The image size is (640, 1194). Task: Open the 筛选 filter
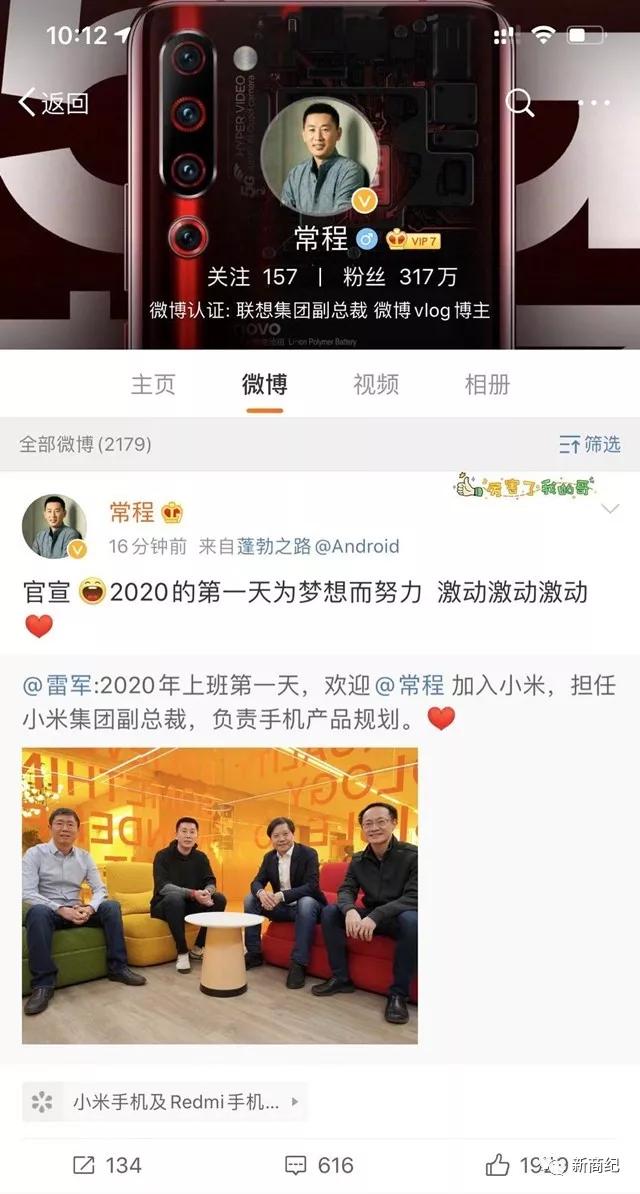590,444
